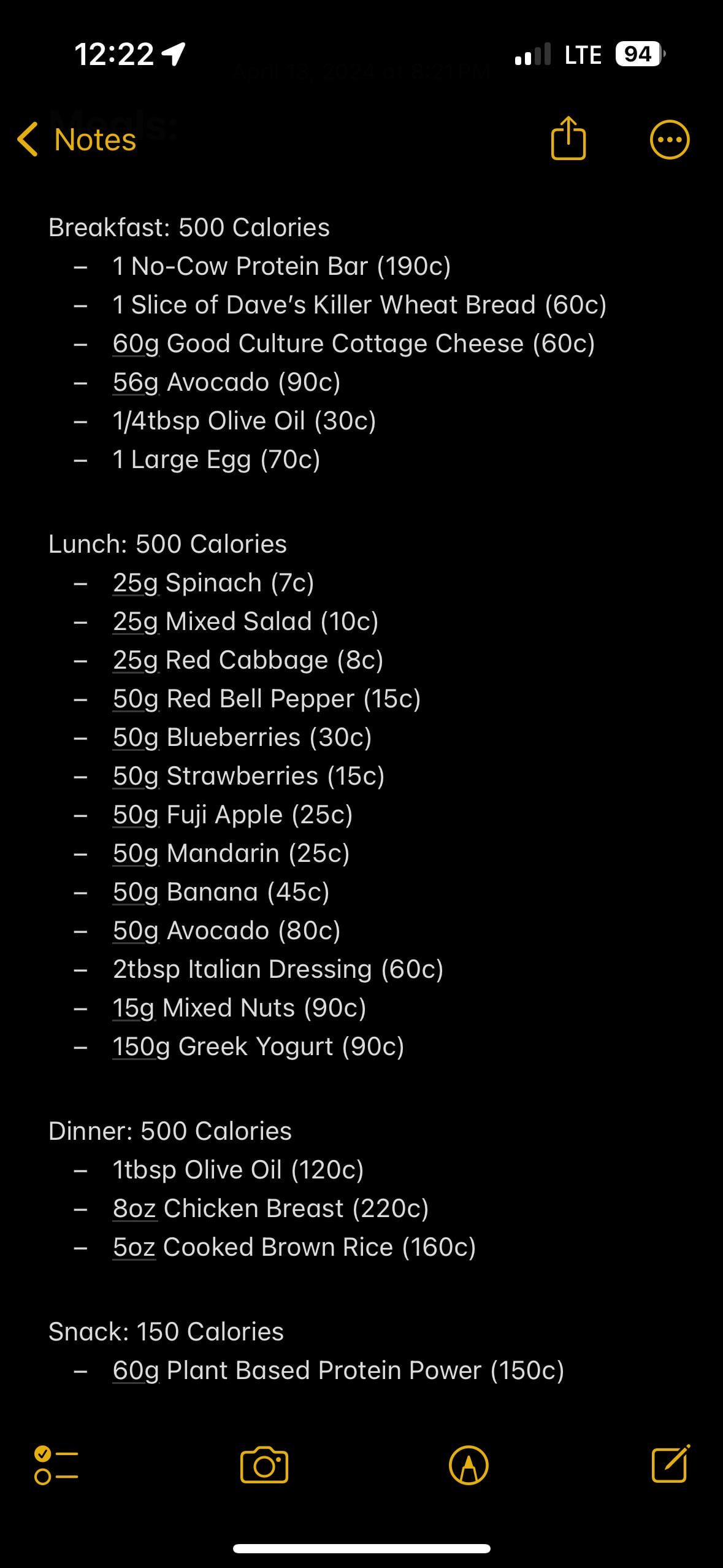The height and width of the screenshot is (1568, 723).
Task: Add a checklist to the note
Action: coord(56,1465)
